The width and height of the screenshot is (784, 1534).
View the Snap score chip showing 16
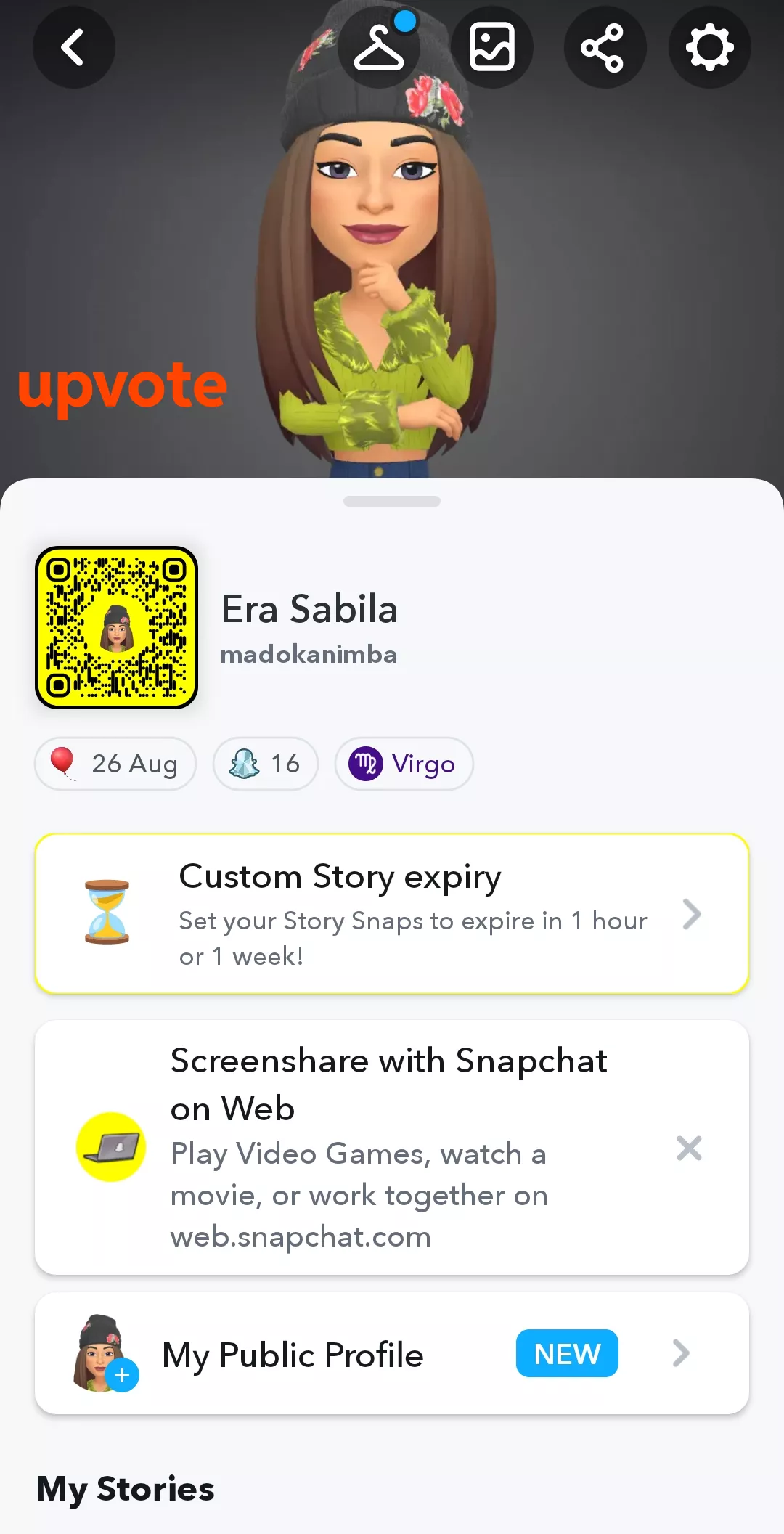click(x=265, y=764)
